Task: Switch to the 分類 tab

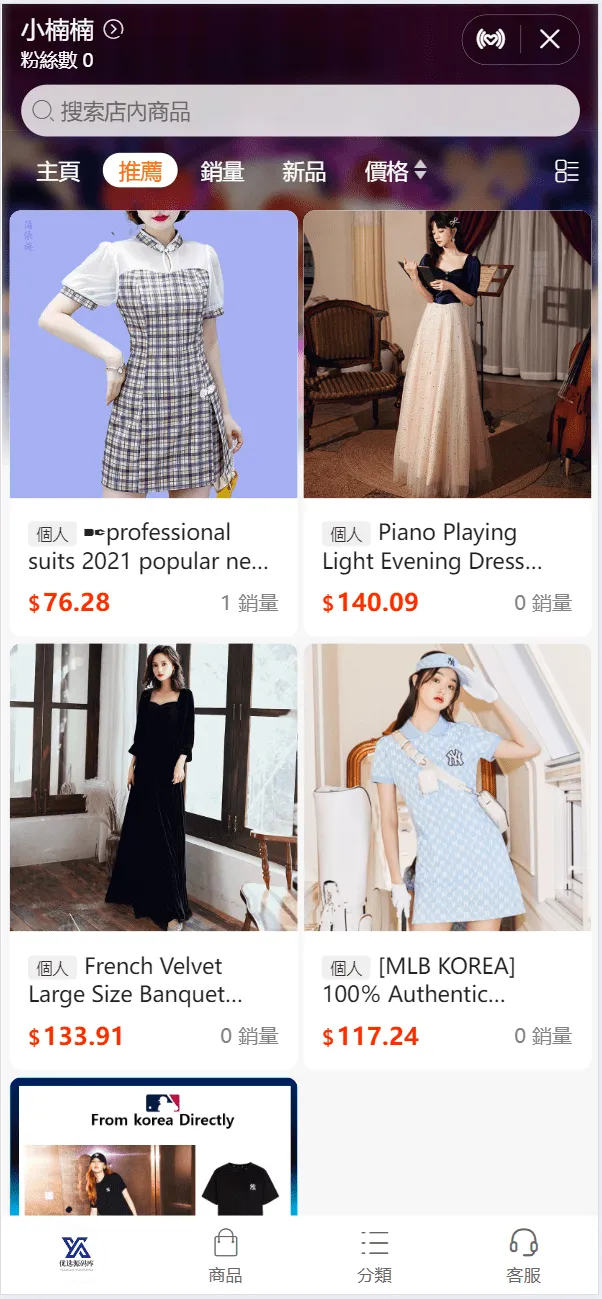Action: [x=375, y=1256]
